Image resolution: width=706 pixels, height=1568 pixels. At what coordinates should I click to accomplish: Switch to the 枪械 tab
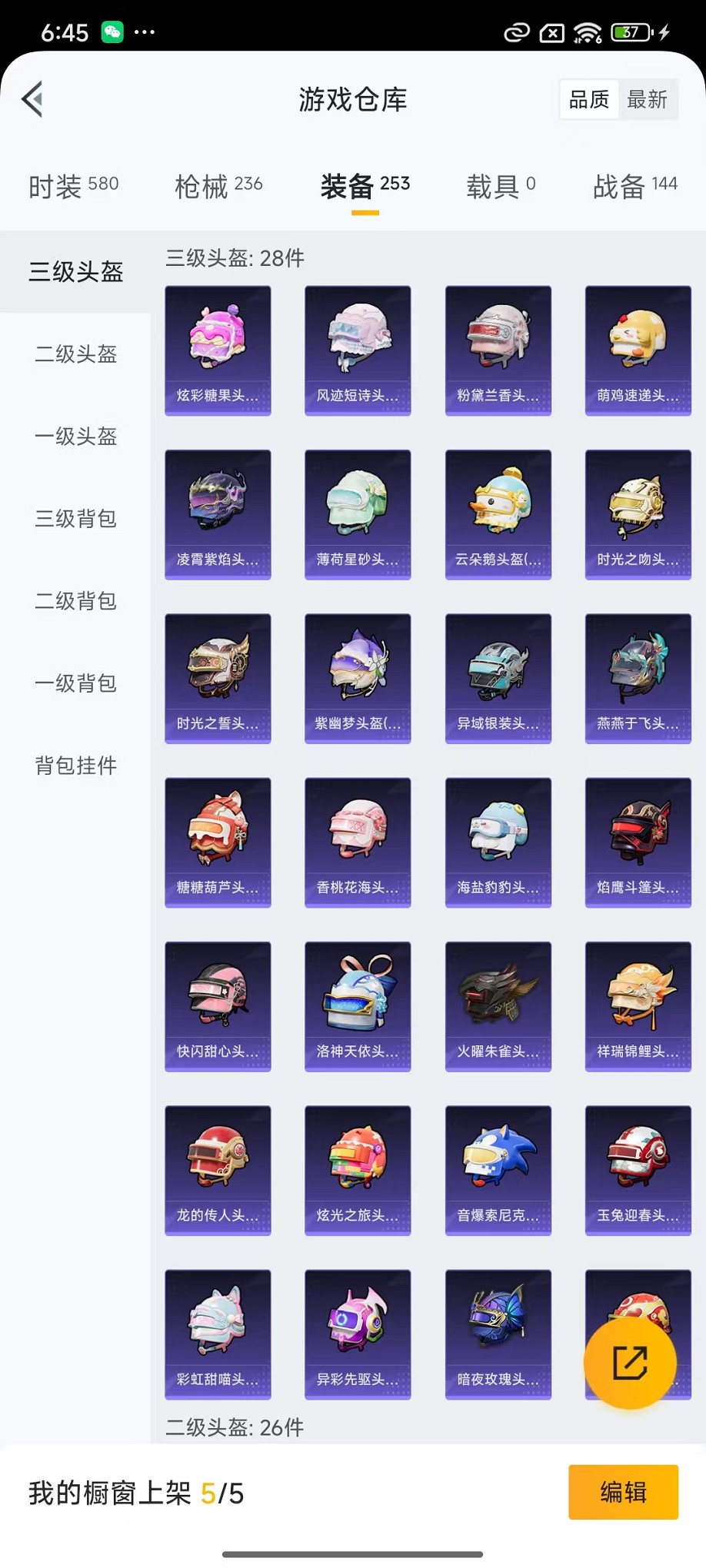(x=218, y=186)
